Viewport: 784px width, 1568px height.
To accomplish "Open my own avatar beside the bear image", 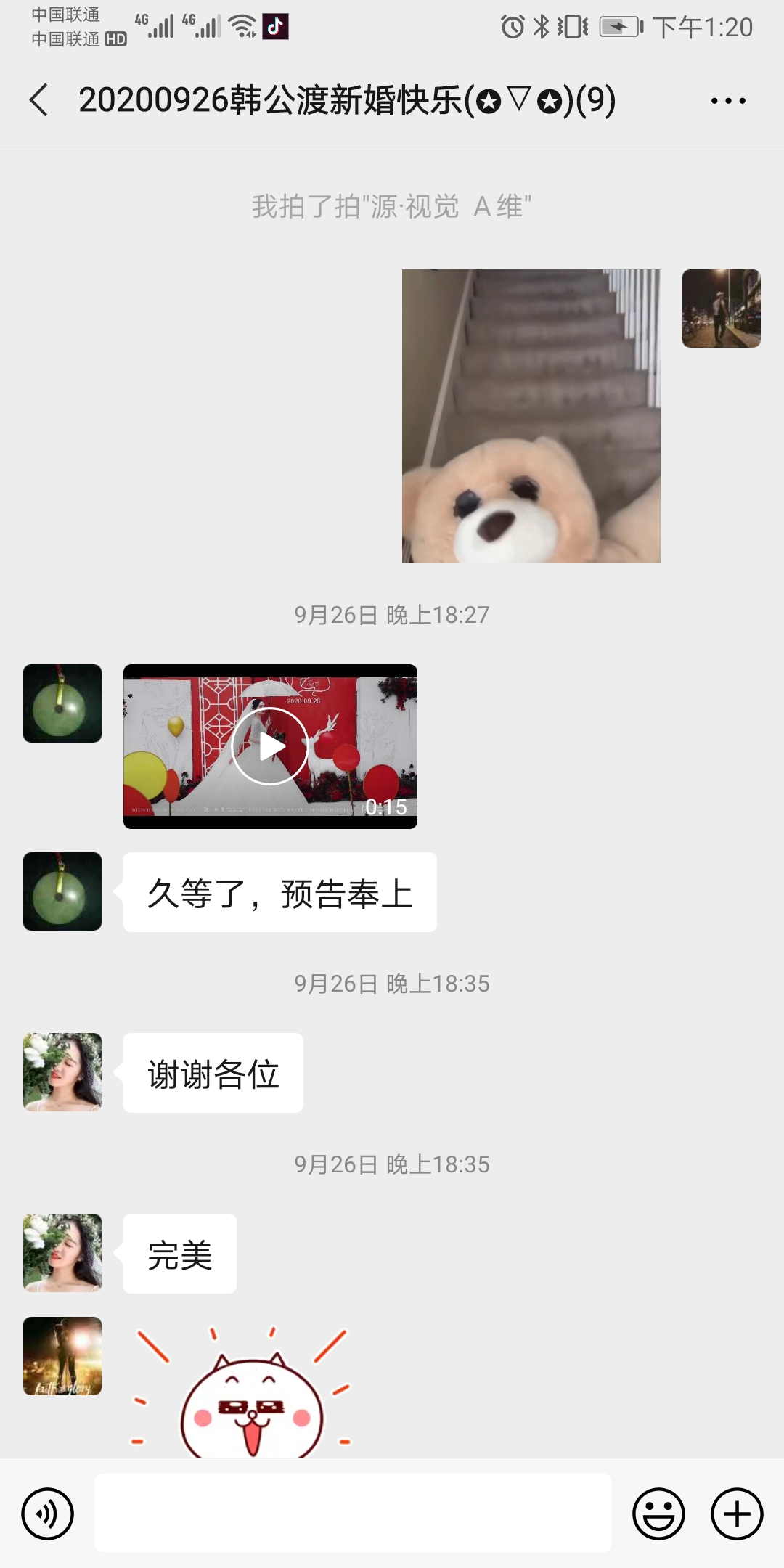I will click(x=722, y=309).
